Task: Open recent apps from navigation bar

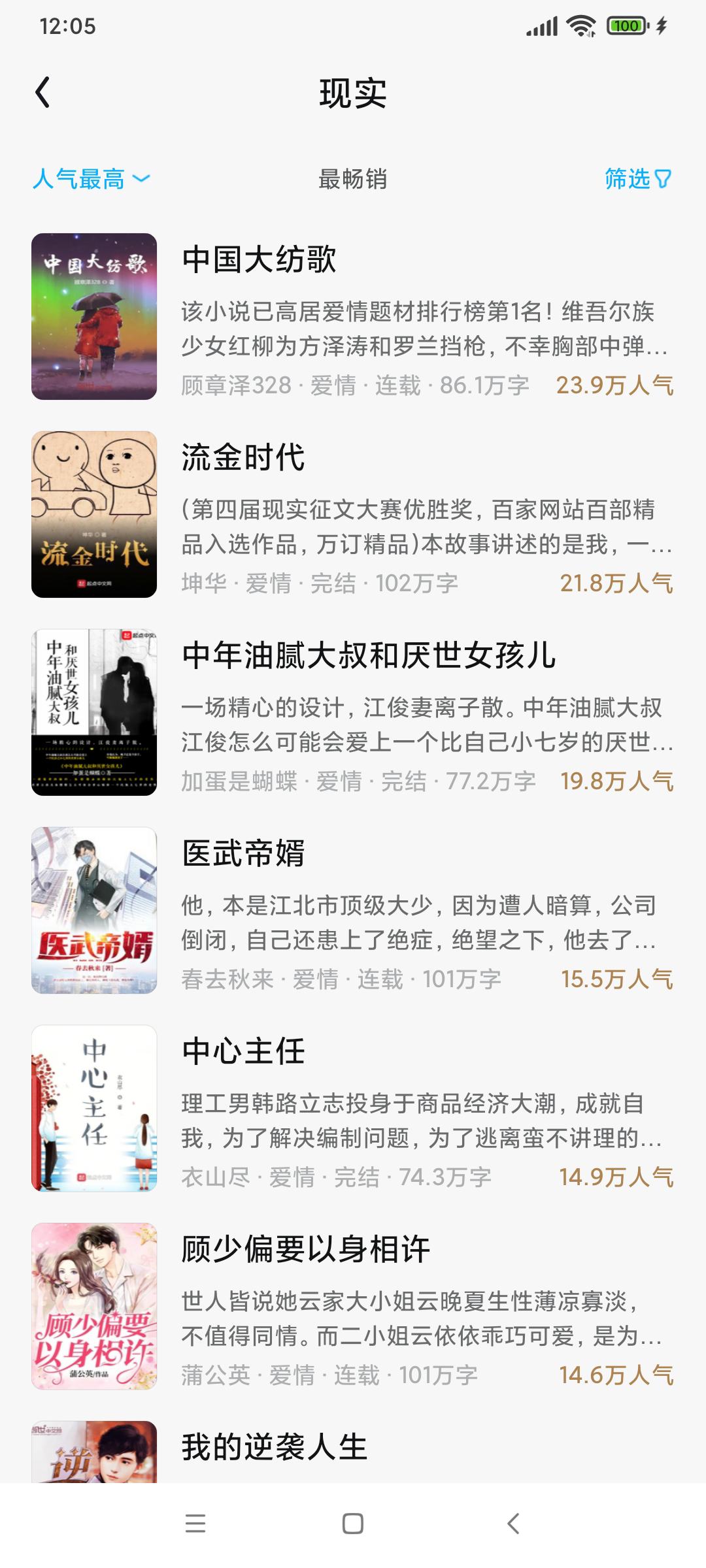Action: point(195,1524)
